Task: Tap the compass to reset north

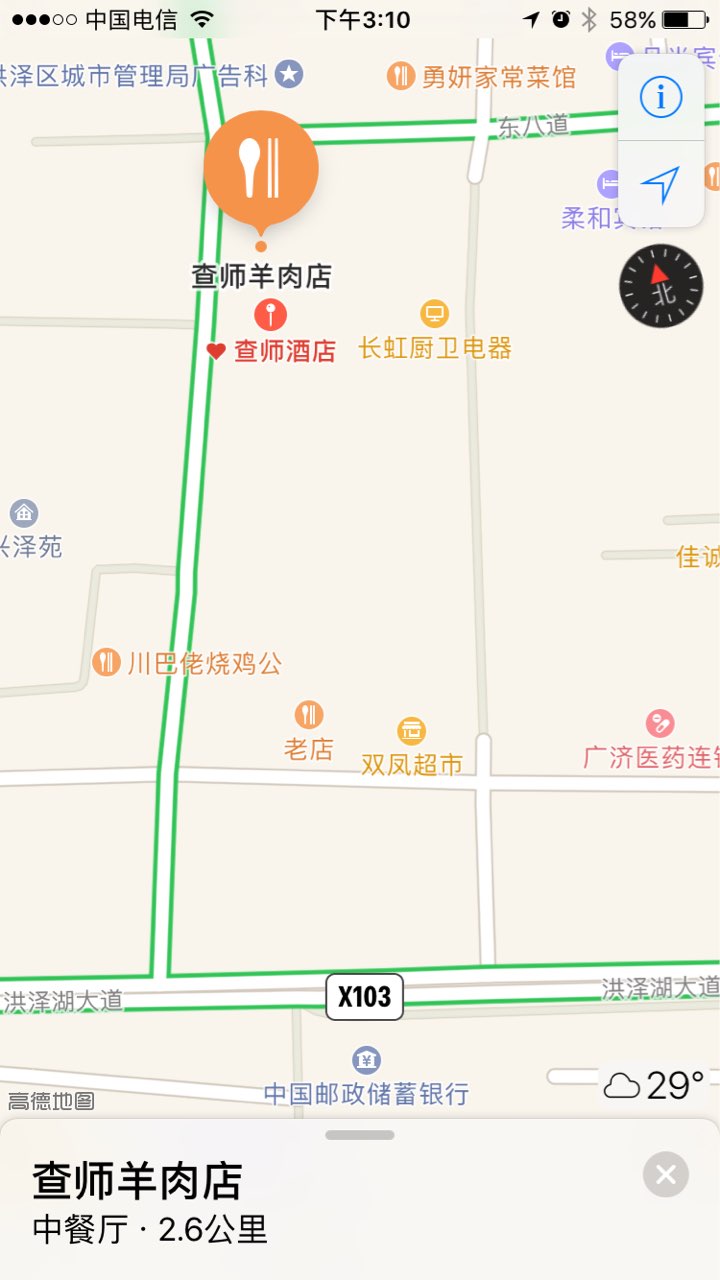Action: point(661,286)
